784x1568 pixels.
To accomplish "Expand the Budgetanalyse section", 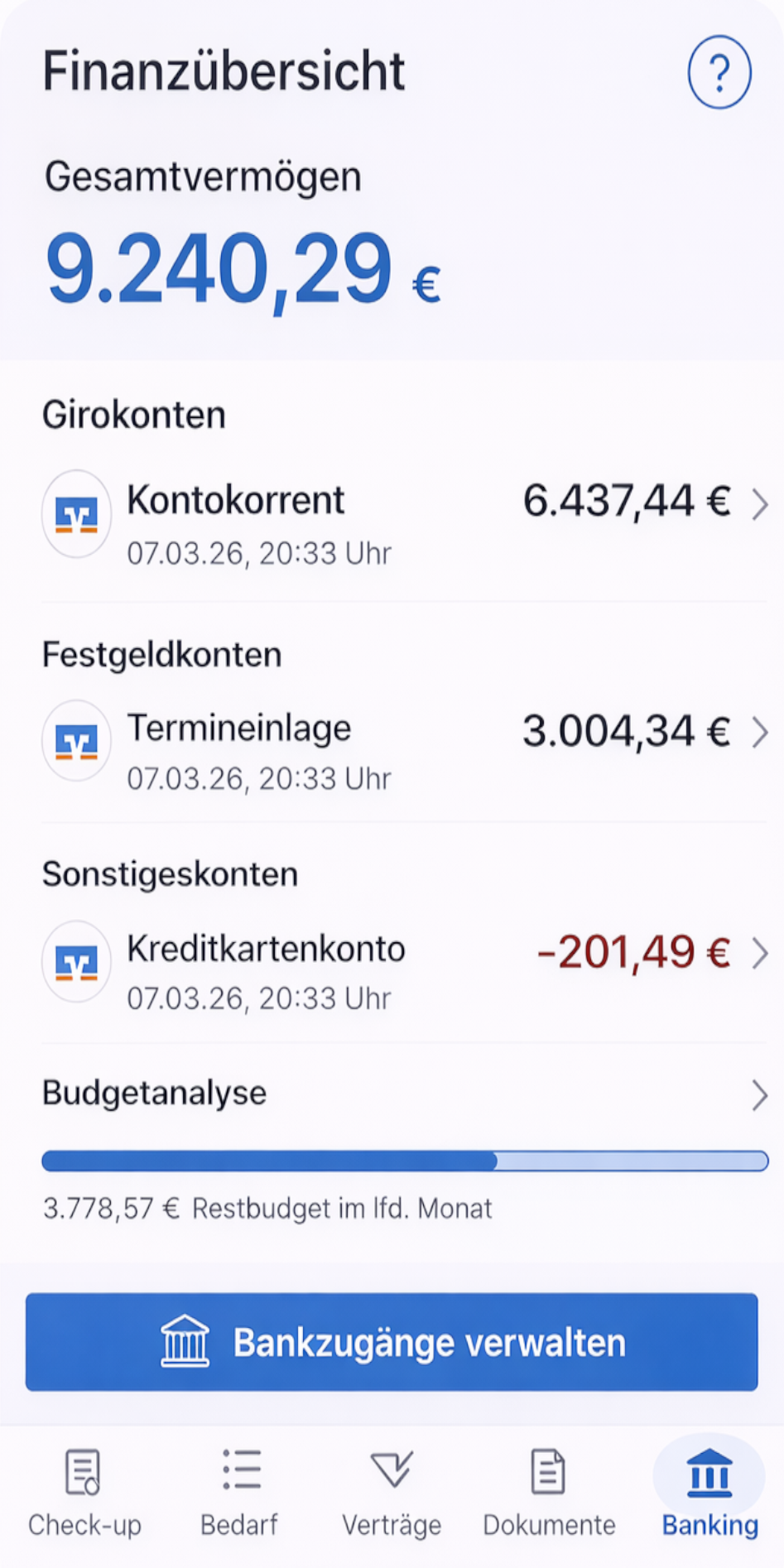I will [761, 1096].
